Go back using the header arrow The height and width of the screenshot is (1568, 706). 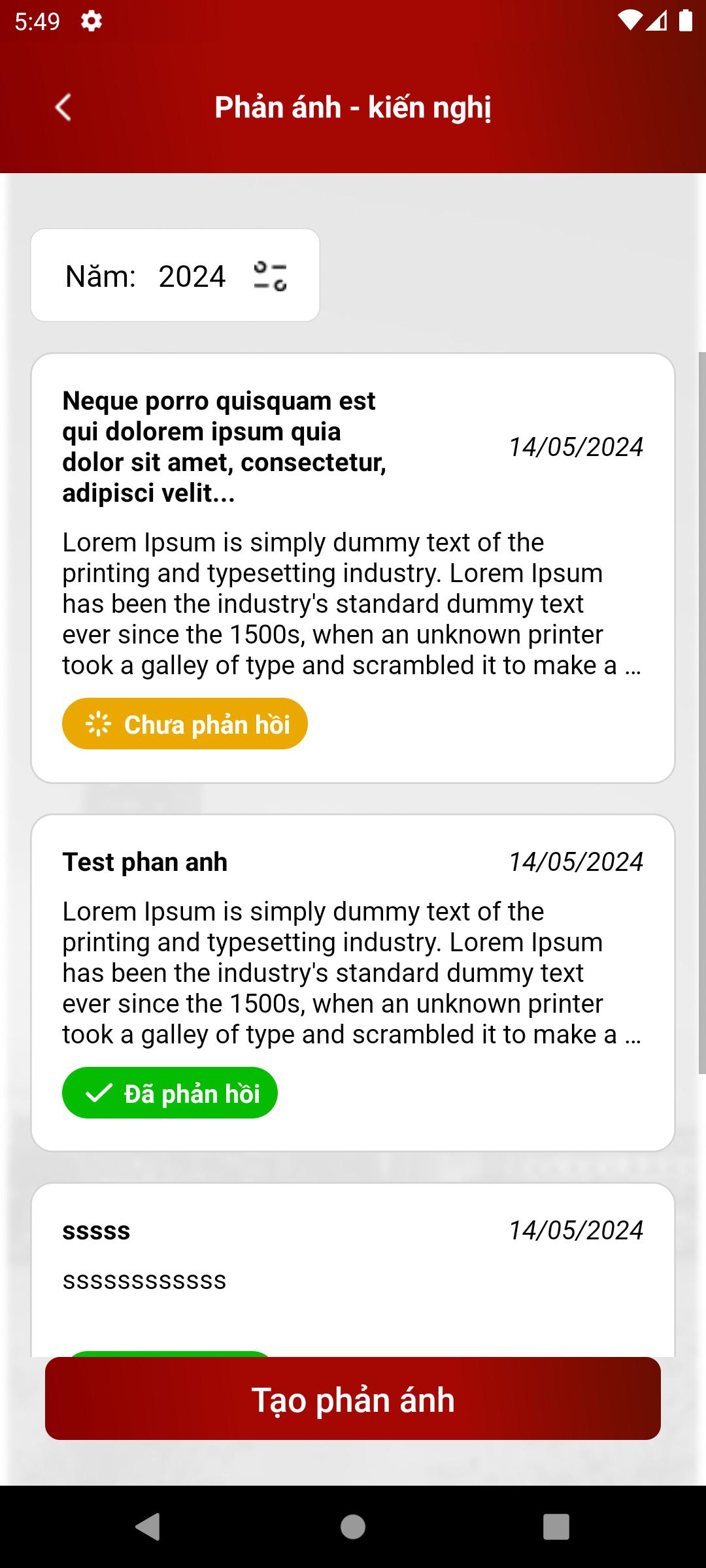pos(63,107)
